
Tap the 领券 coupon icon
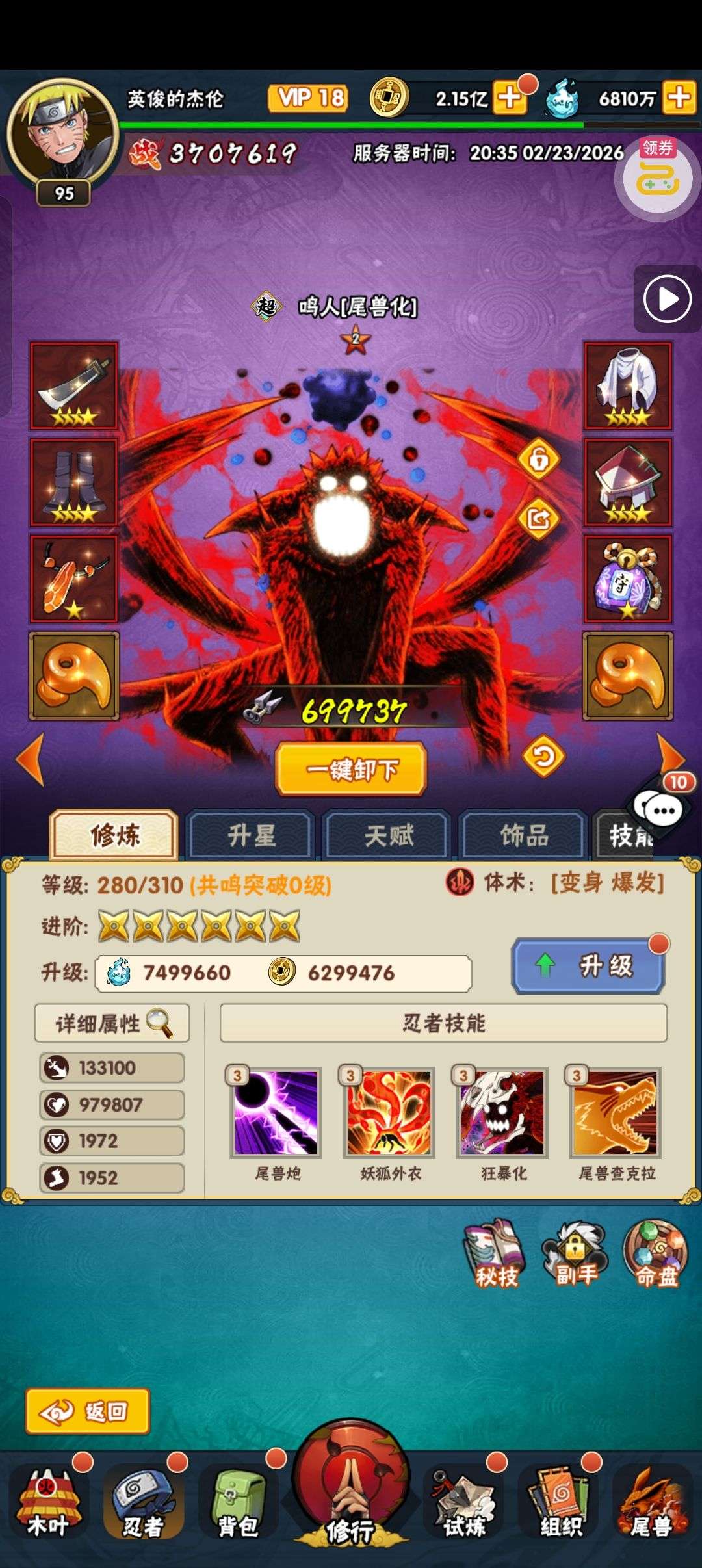(657, 177)
